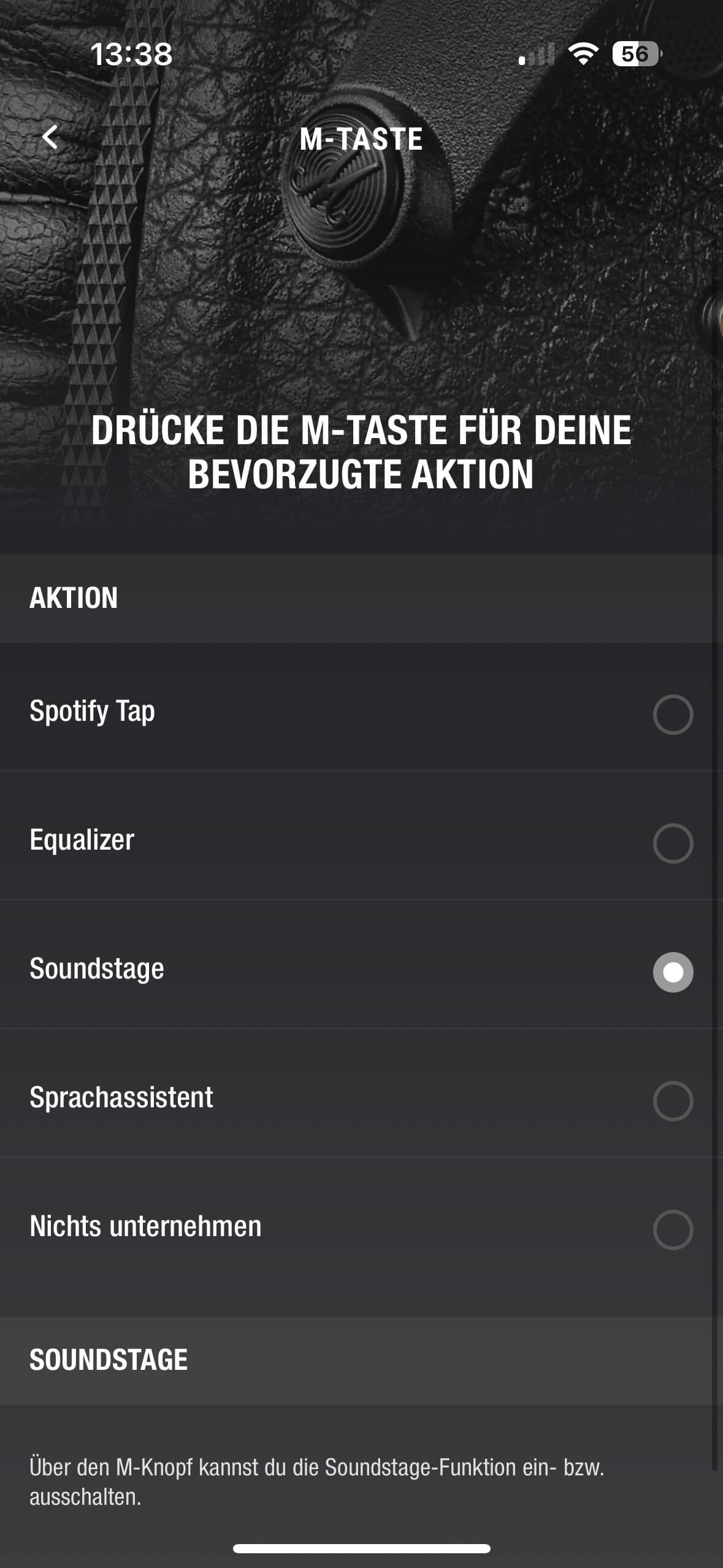Pick Nichts unternehmen
The height and width of the screenshot is (1568, 723).
673,1229
